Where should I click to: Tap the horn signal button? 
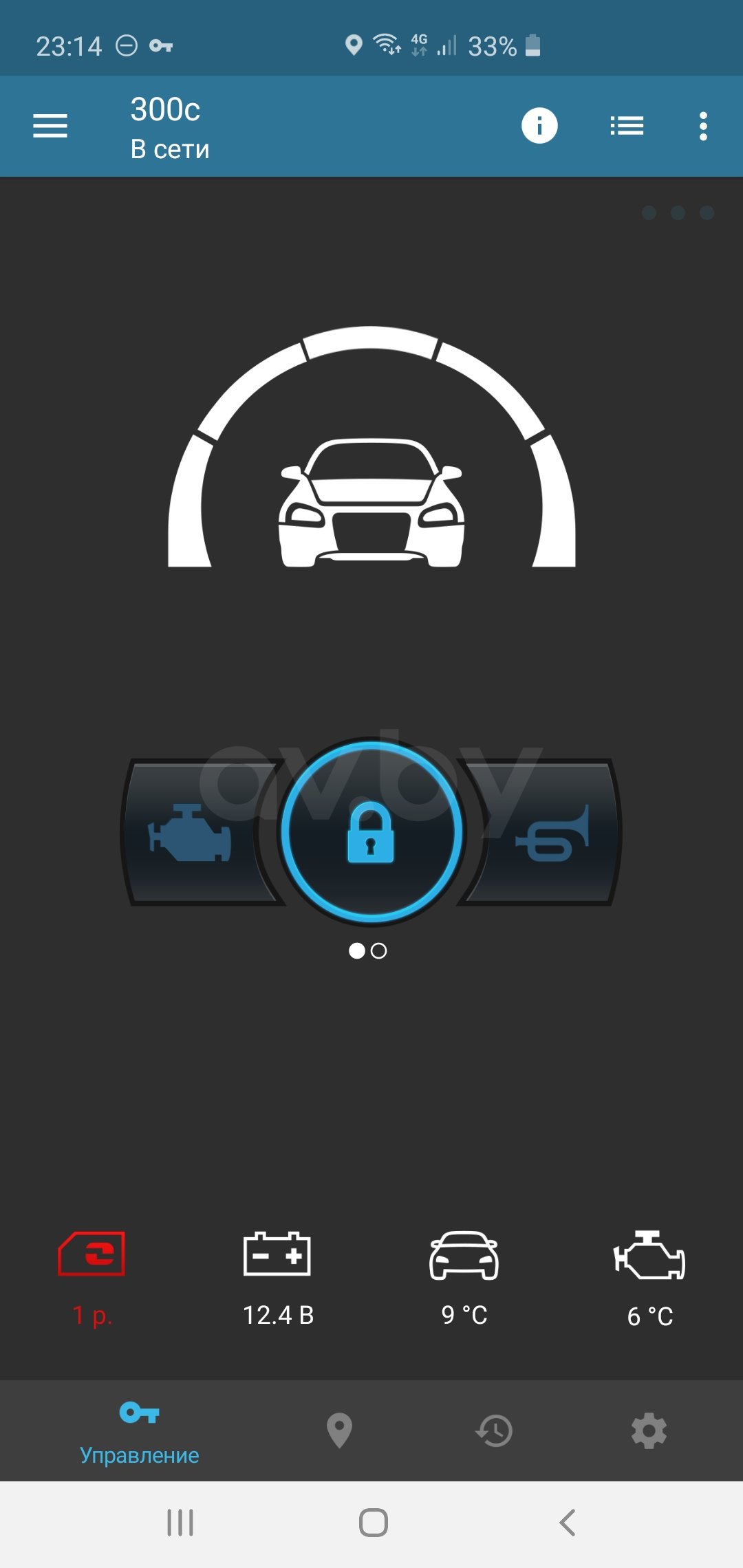[x=552, y=833]
